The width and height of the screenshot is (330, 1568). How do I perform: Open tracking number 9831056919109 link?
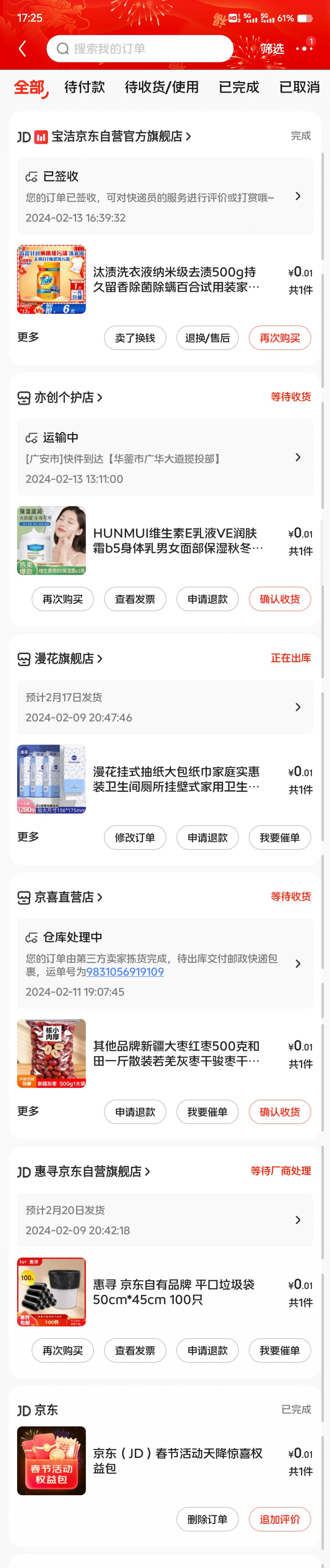tap(125, 972)
